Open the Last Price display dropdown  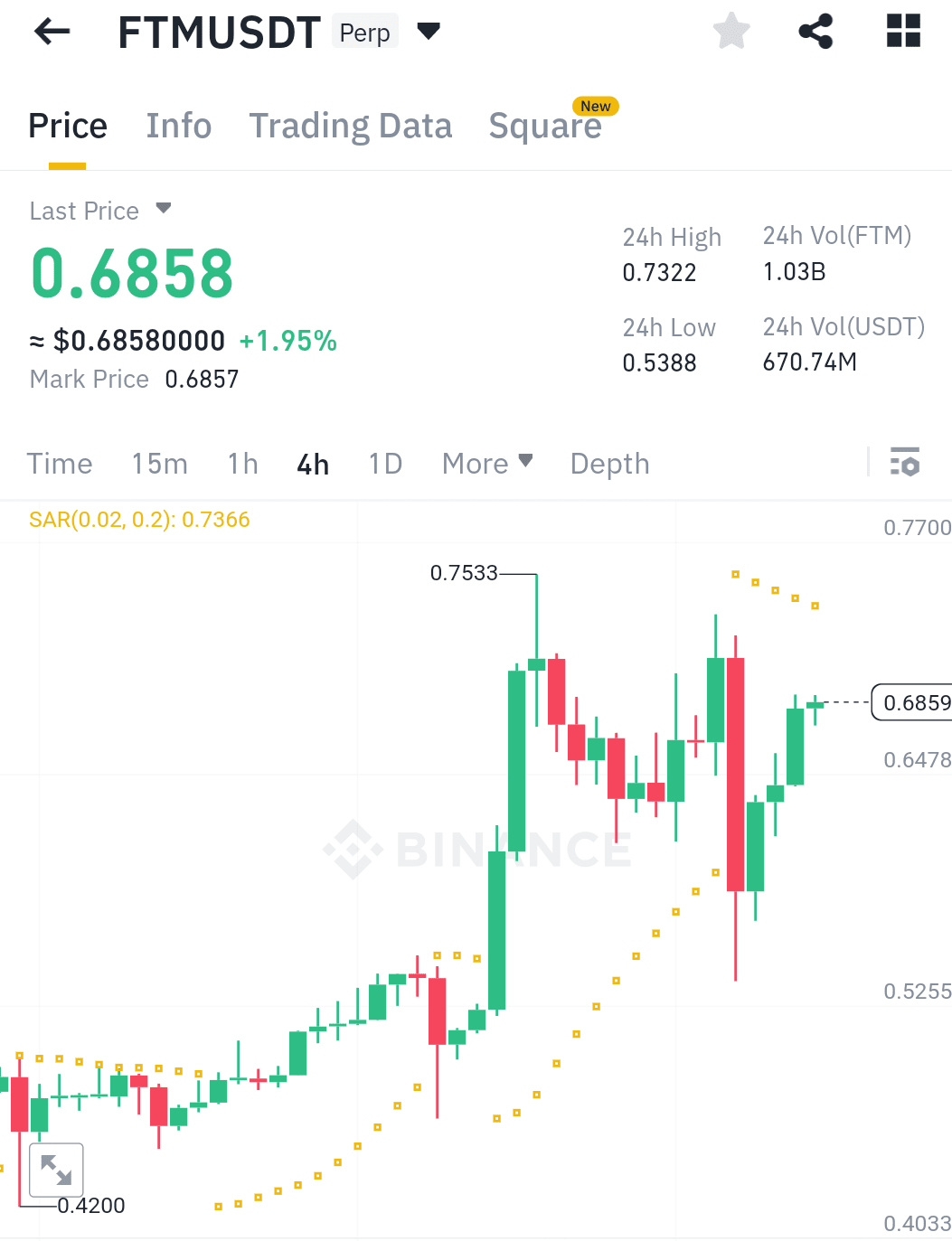(x=164, y=209)
